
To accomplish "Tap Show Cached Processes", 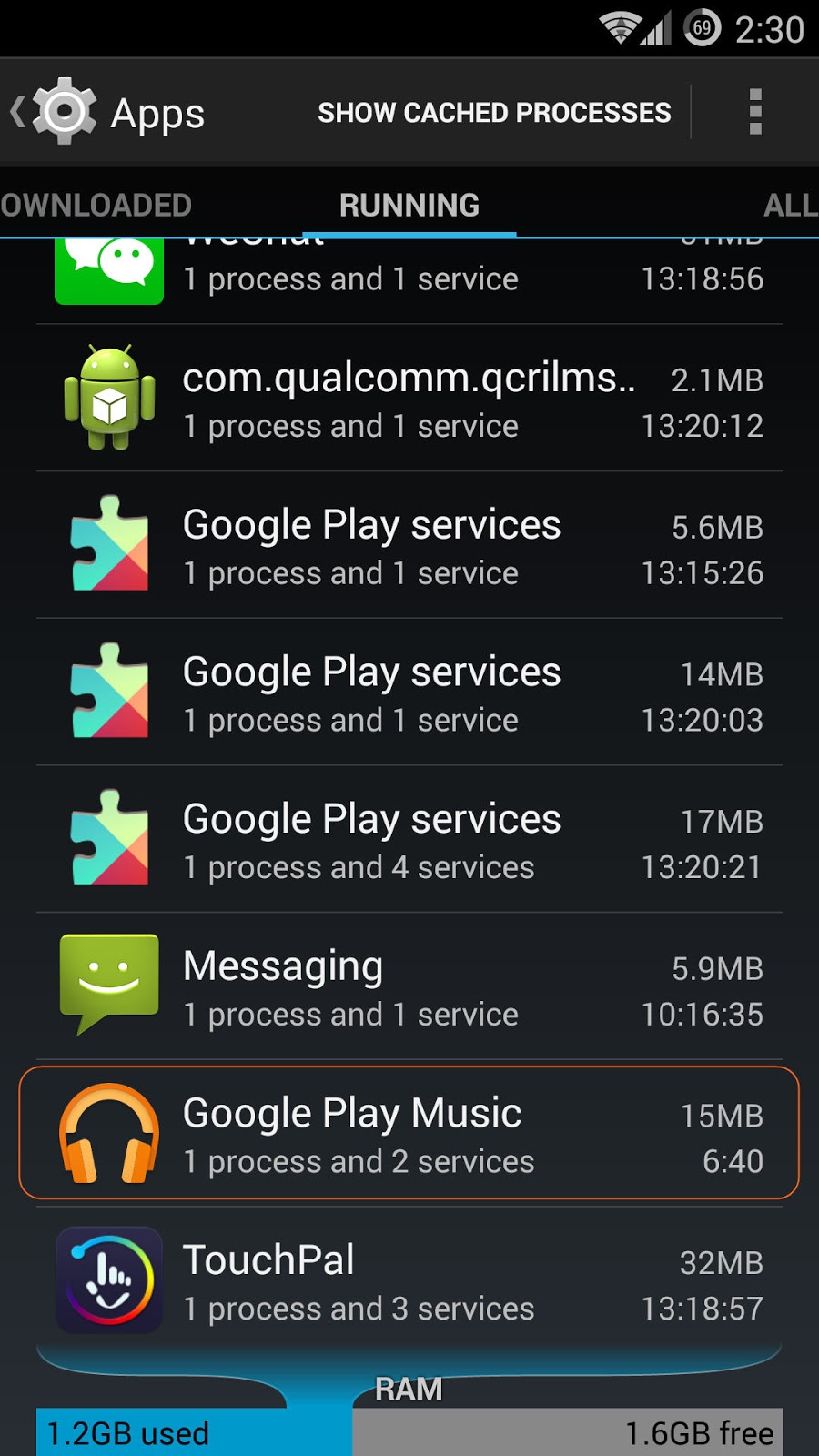I will 494,113.
